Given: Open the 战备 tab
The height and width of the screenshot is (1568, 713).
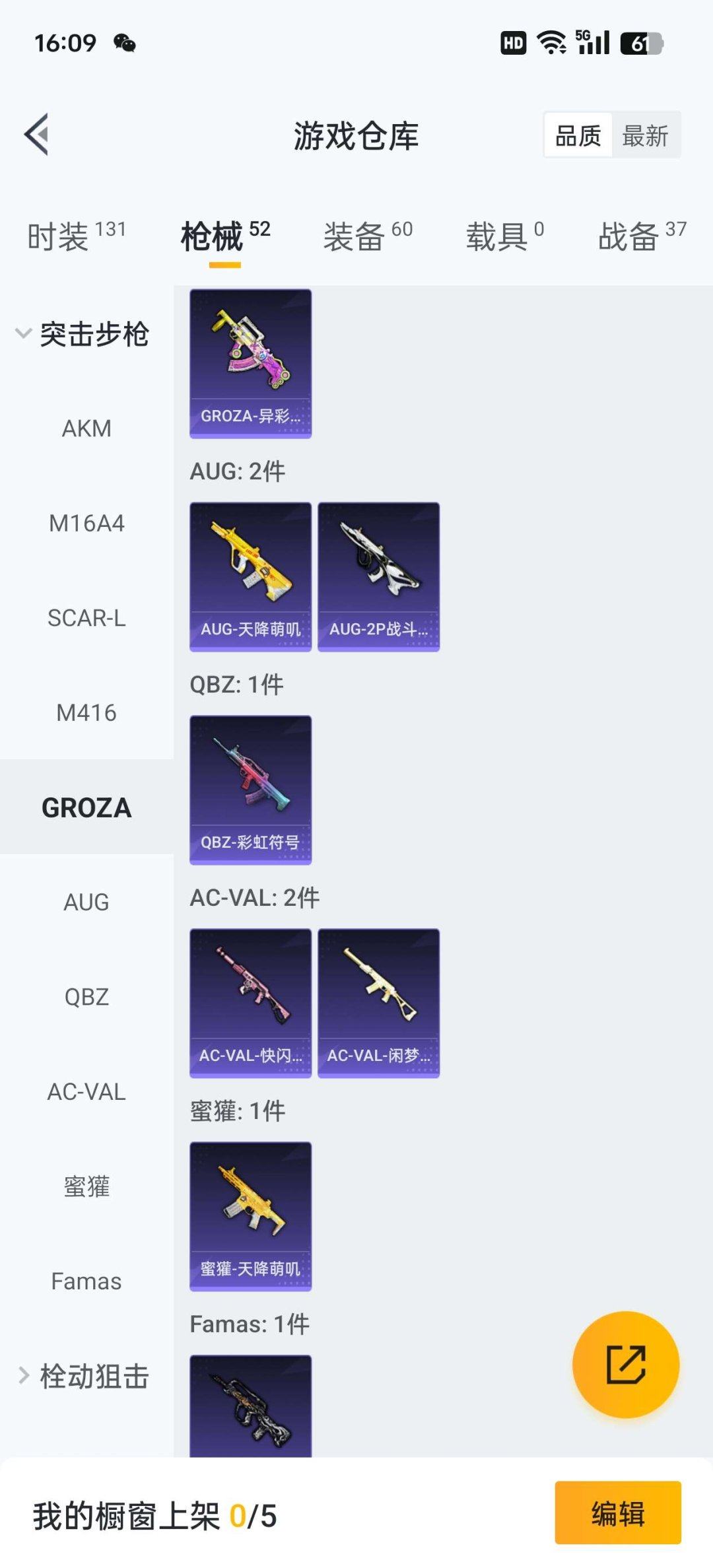Looking at the screenshot, I should coord(642,236).
